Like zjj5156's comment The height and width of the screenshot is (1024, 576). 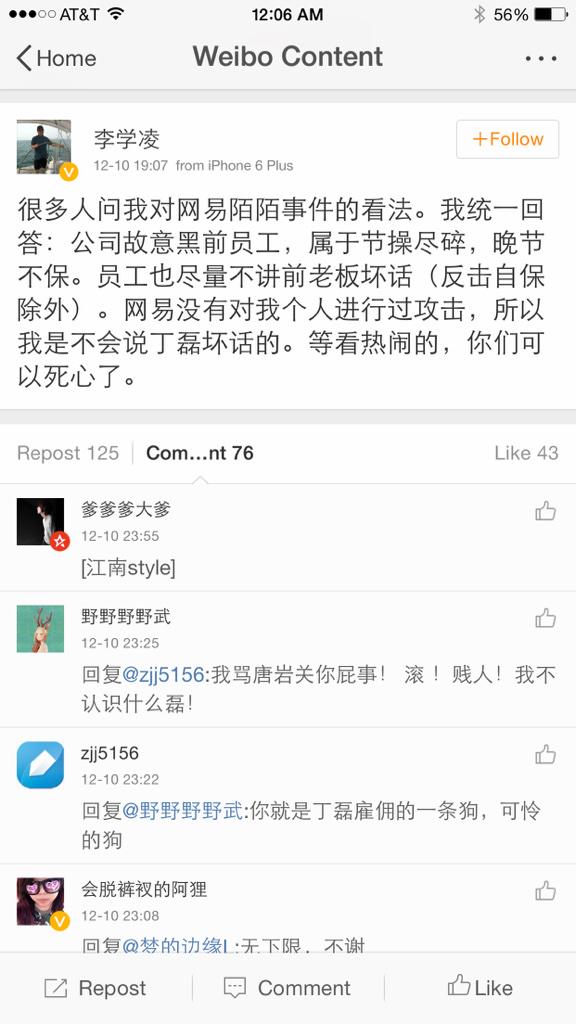(x=545, y=754)
